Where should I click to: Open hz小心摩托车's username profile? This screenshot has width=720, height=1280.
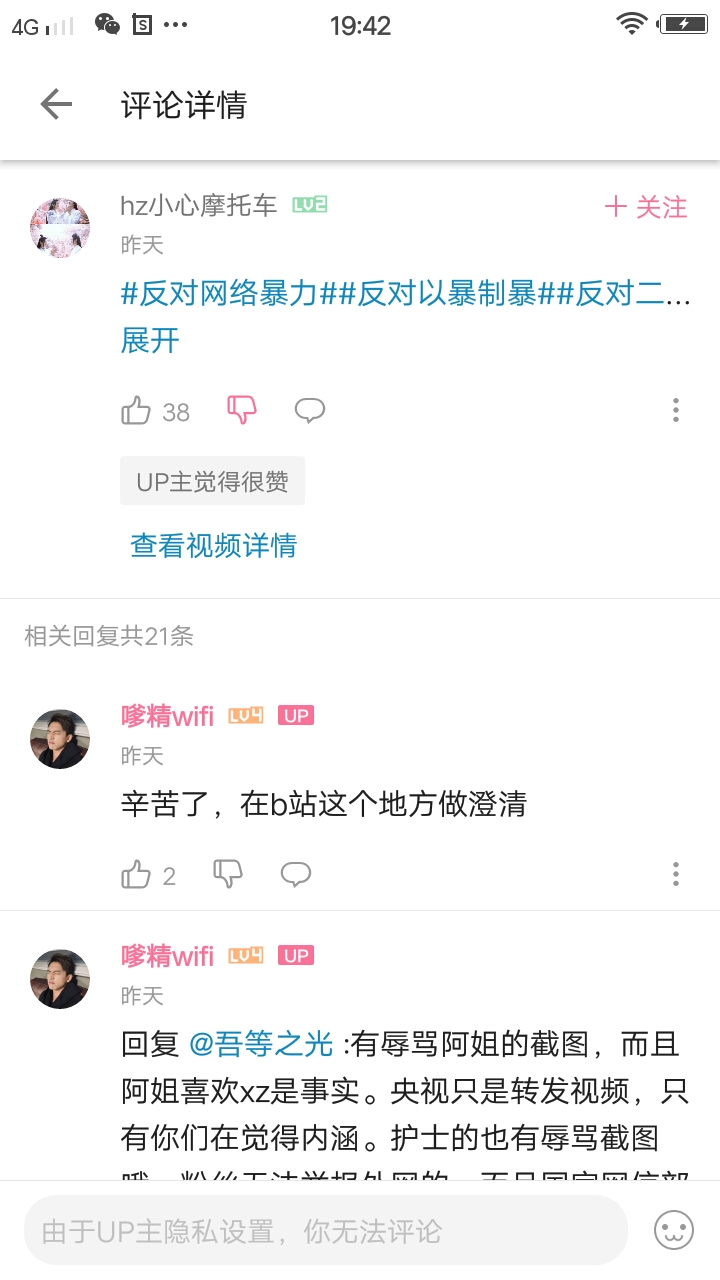tap(198, 206)
